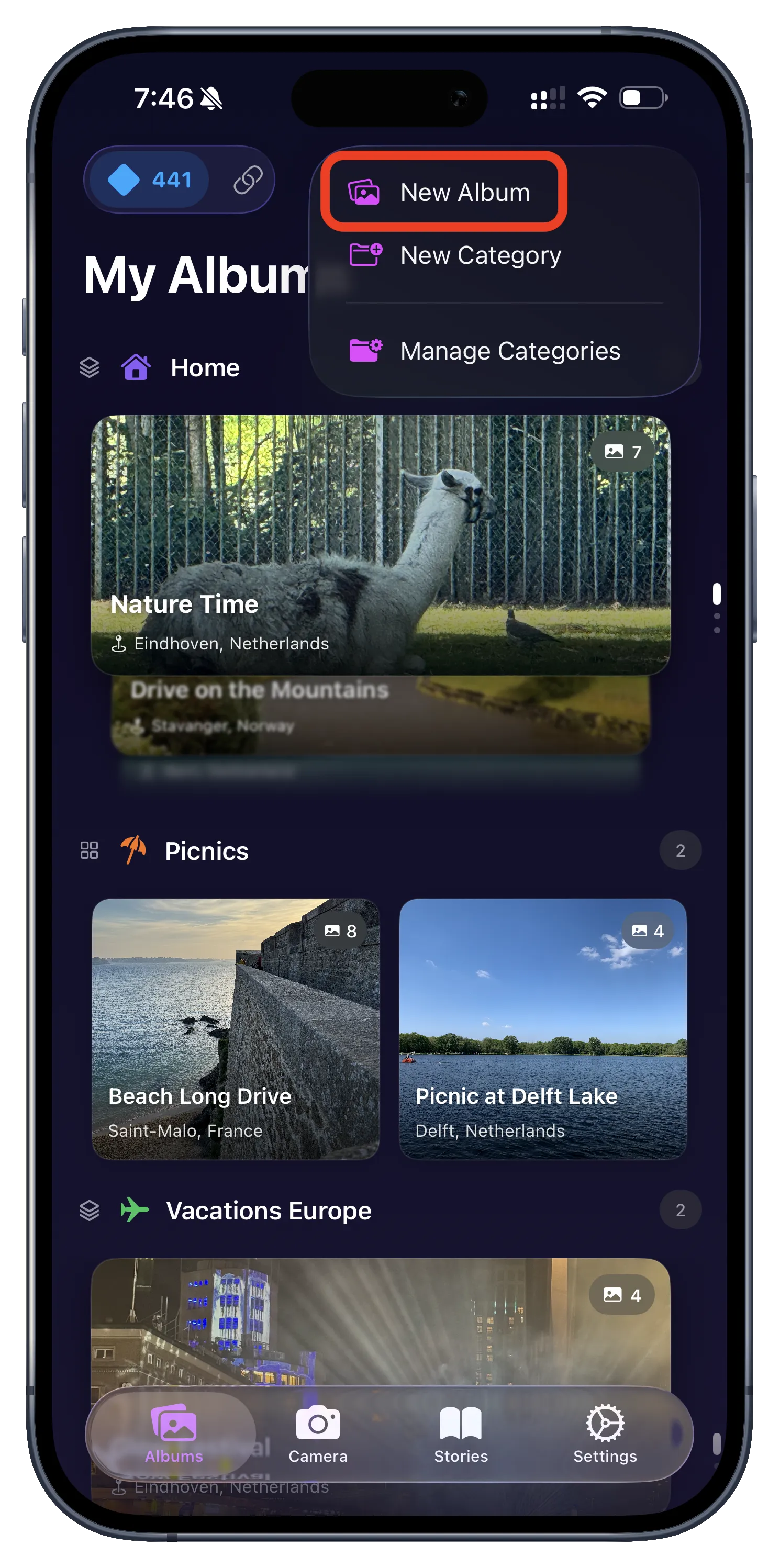
Task: Tap the 441 diamond points chip
Action: (x=150, y=180)
